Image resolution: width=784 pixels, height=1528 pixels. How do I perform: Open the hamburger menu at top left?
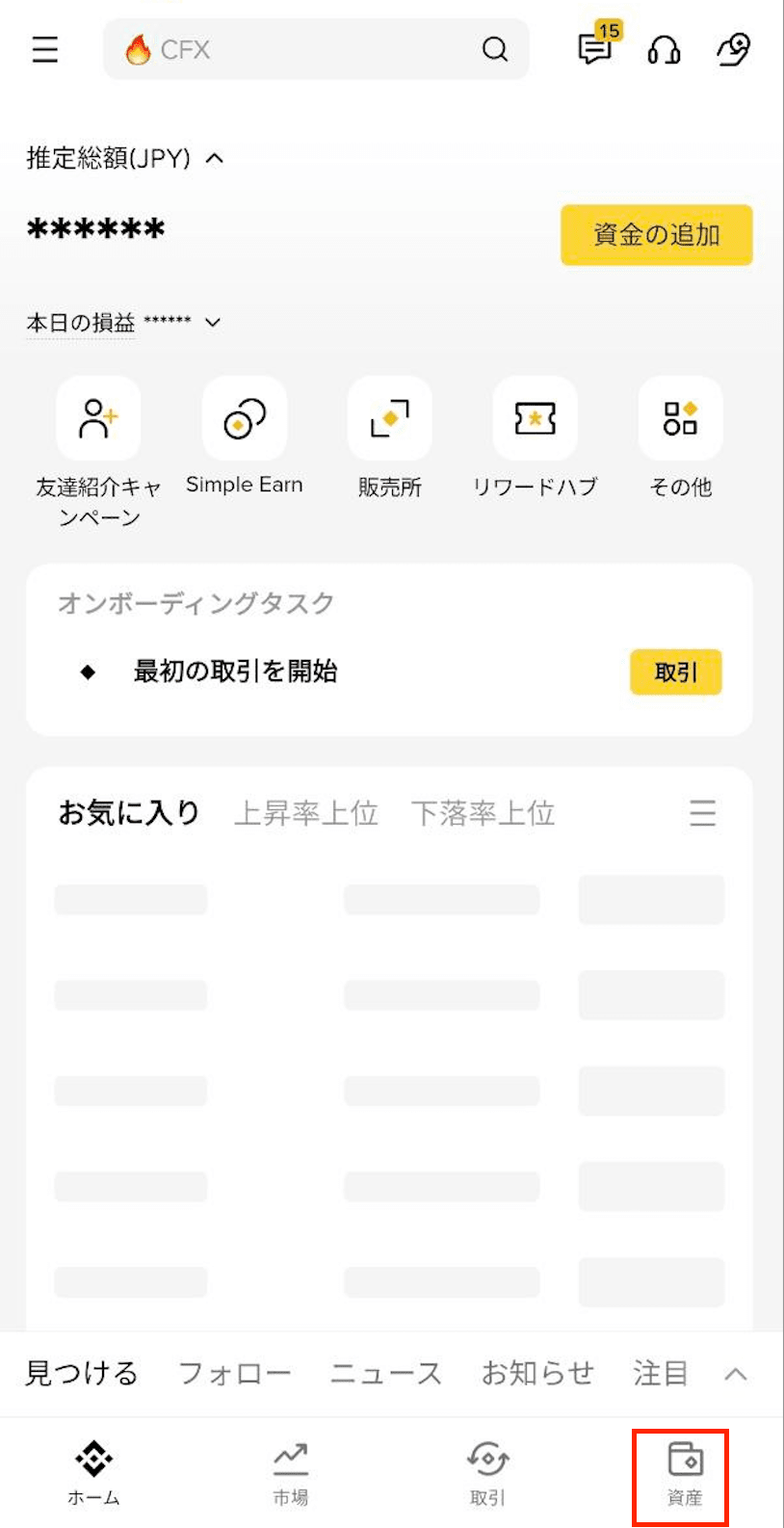[44, 50]
